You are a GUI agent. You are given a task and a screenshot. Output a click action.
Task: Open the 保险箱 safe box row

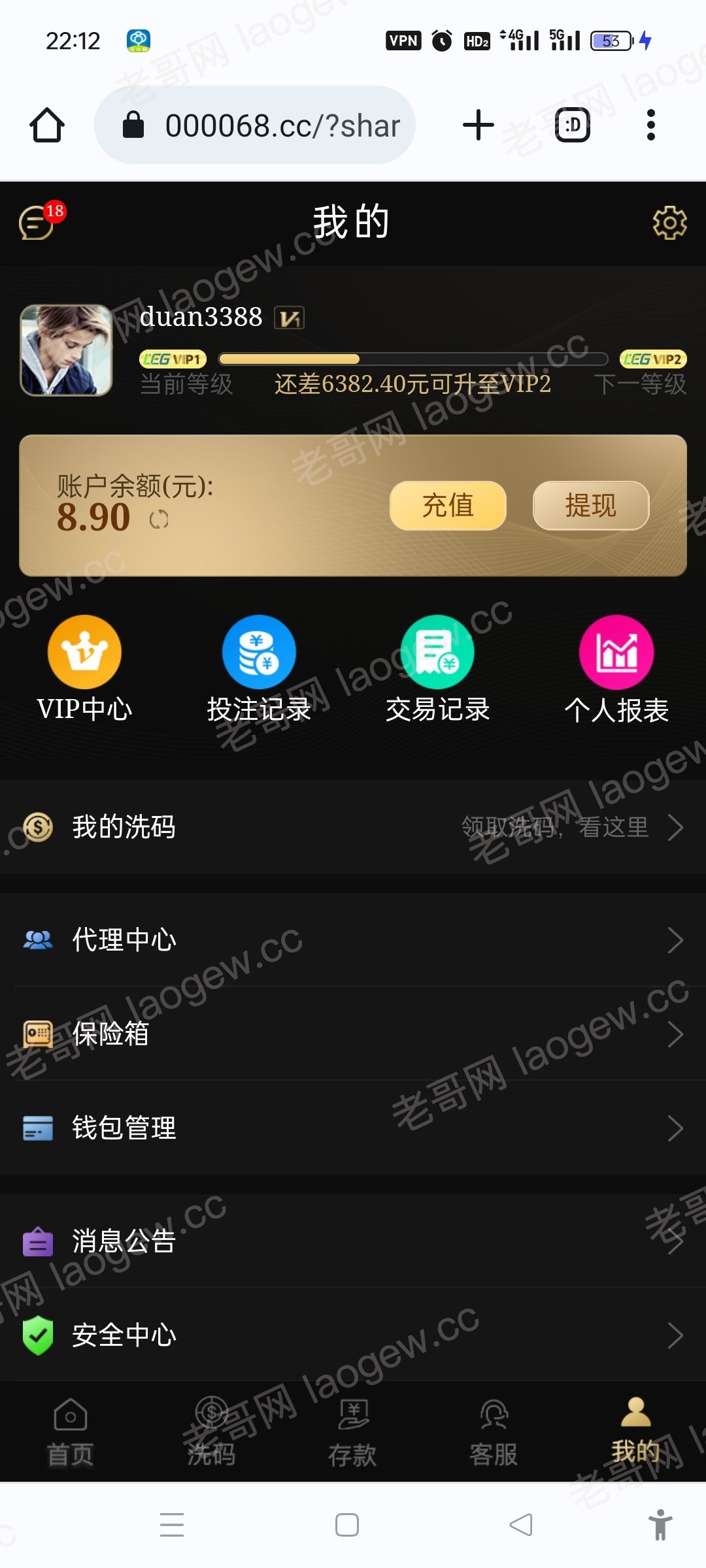point(353,1034)
